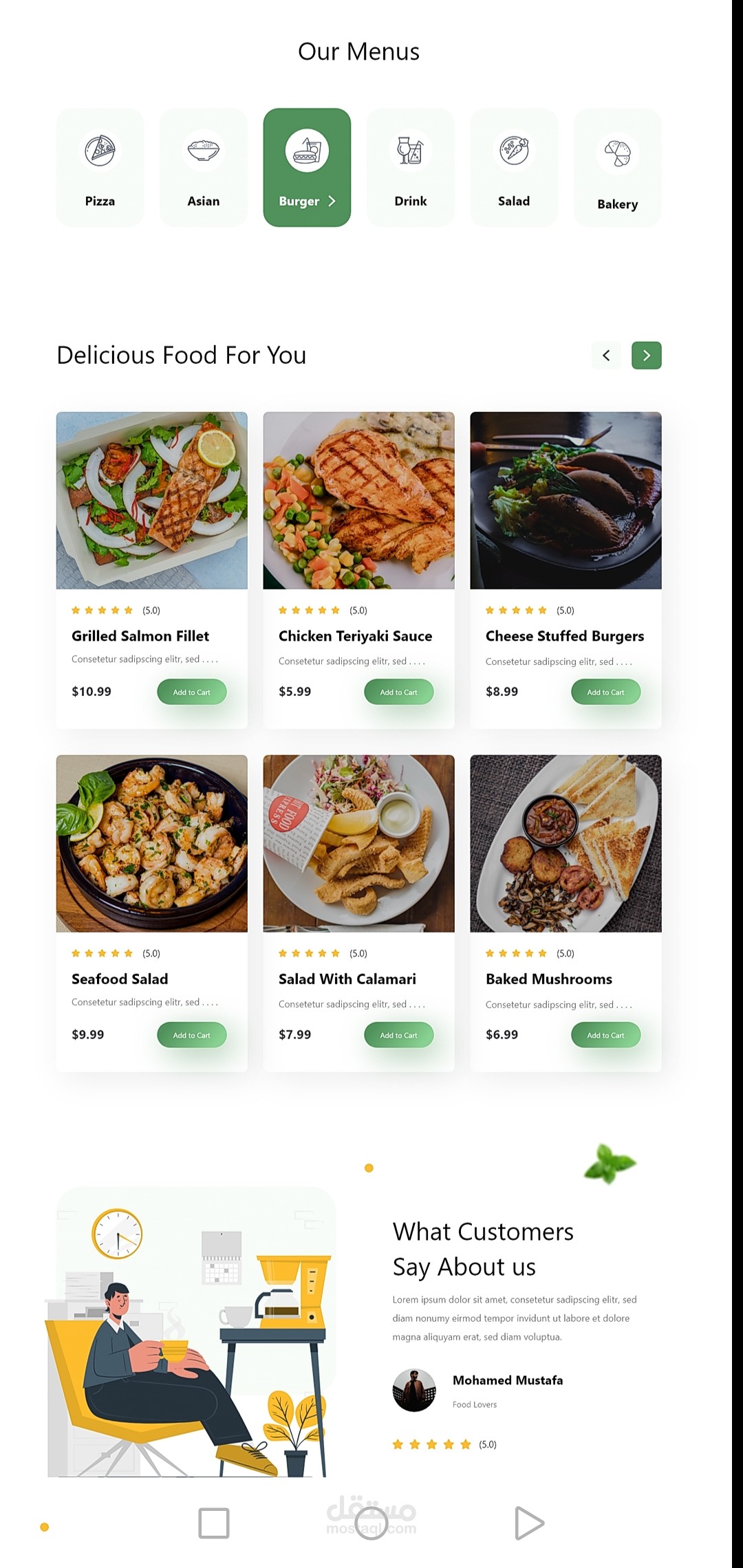
Task: Open the Chicken Teriyaki Sauce photo
Action: 358,500
